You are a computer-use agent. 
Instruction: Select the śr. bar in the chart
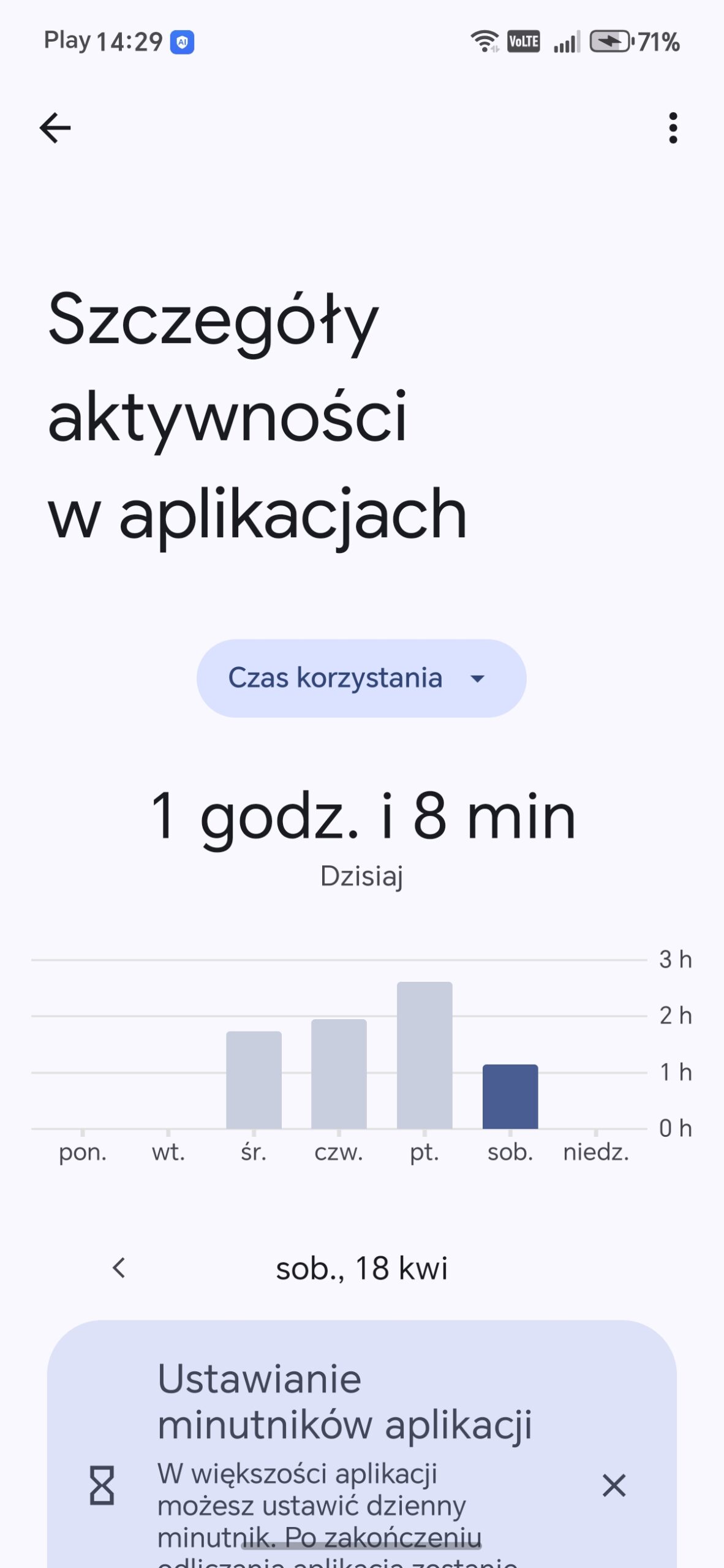[x=254, y=1080]
